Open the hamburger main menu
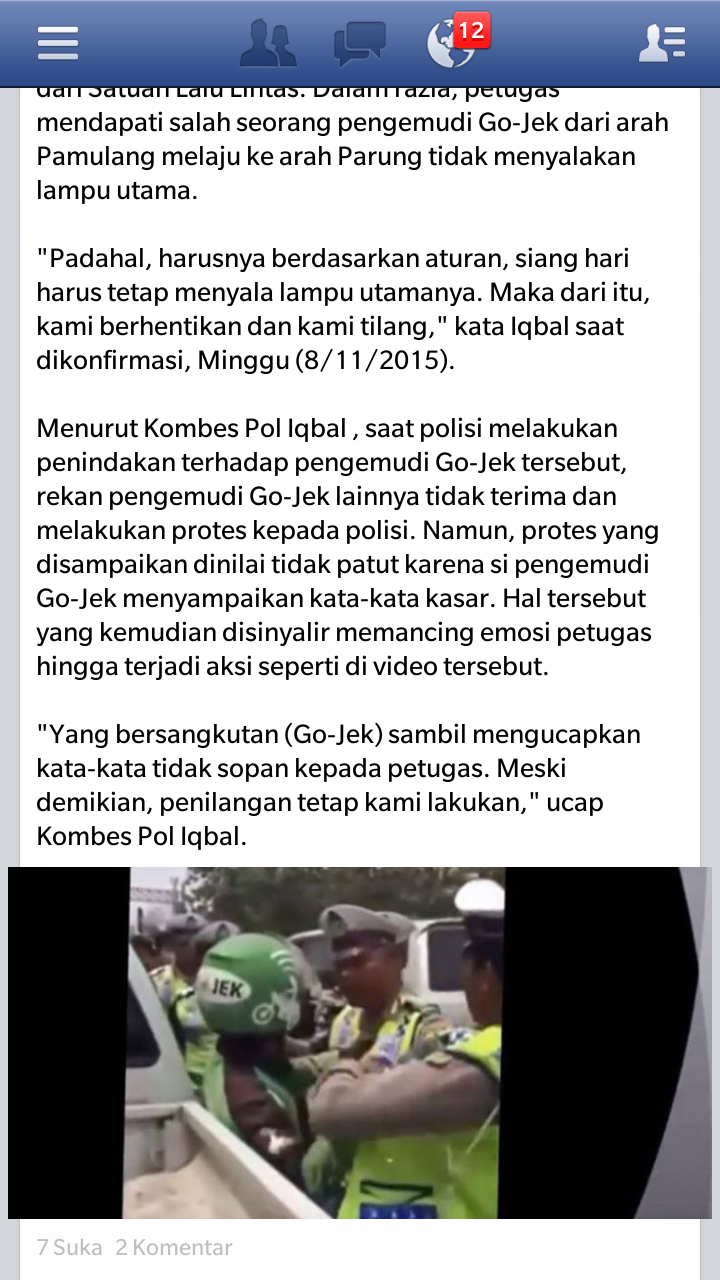The image size is (720, 1280). click(58, 43)
